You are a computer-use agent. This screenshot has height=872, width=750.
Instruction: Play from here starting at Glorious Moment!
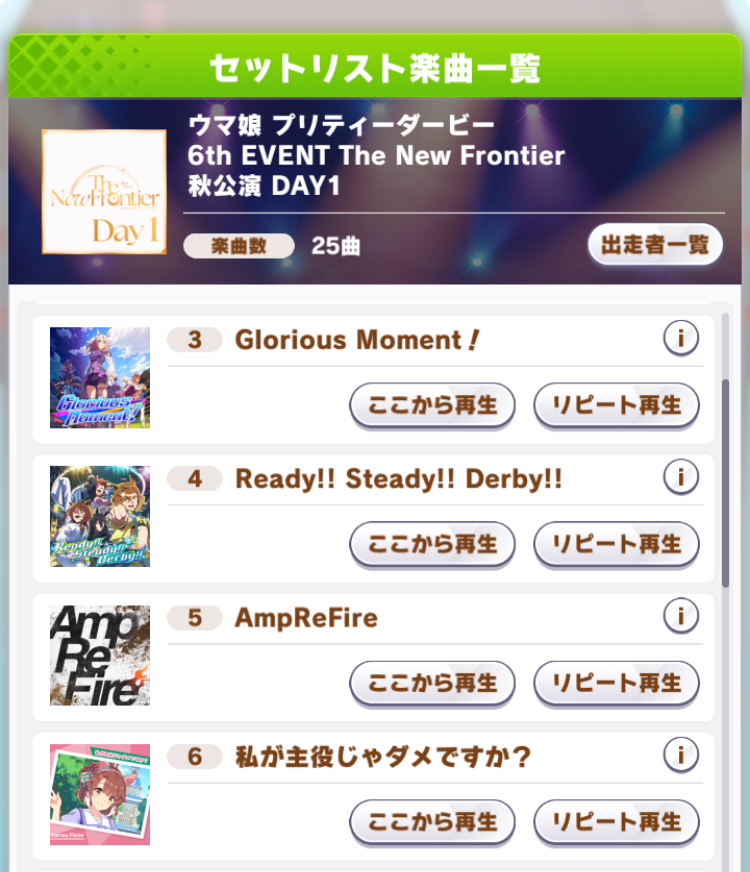pyautogui.click(x=432, y=405)
